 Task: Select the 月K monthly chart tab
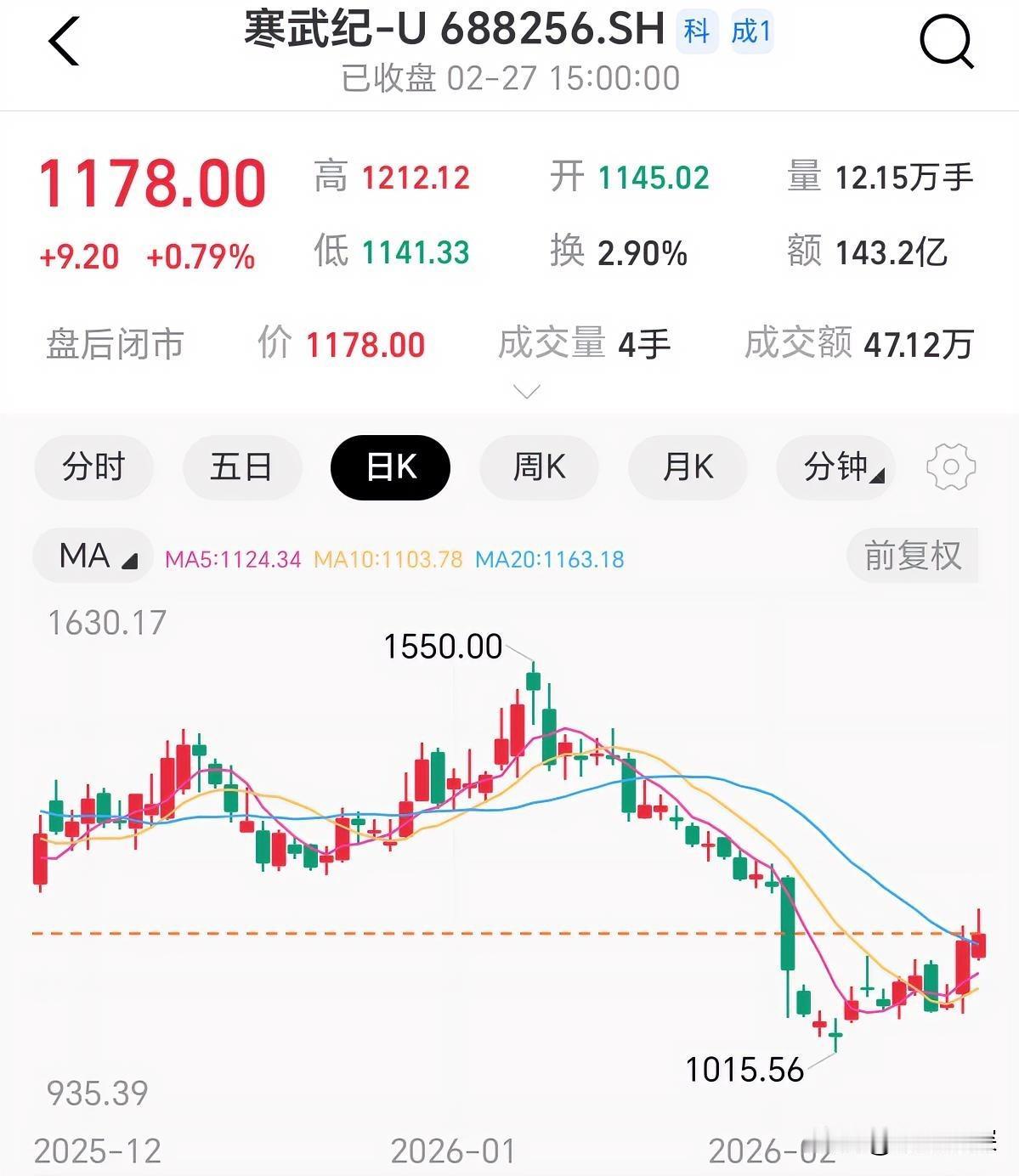point(687,466)
